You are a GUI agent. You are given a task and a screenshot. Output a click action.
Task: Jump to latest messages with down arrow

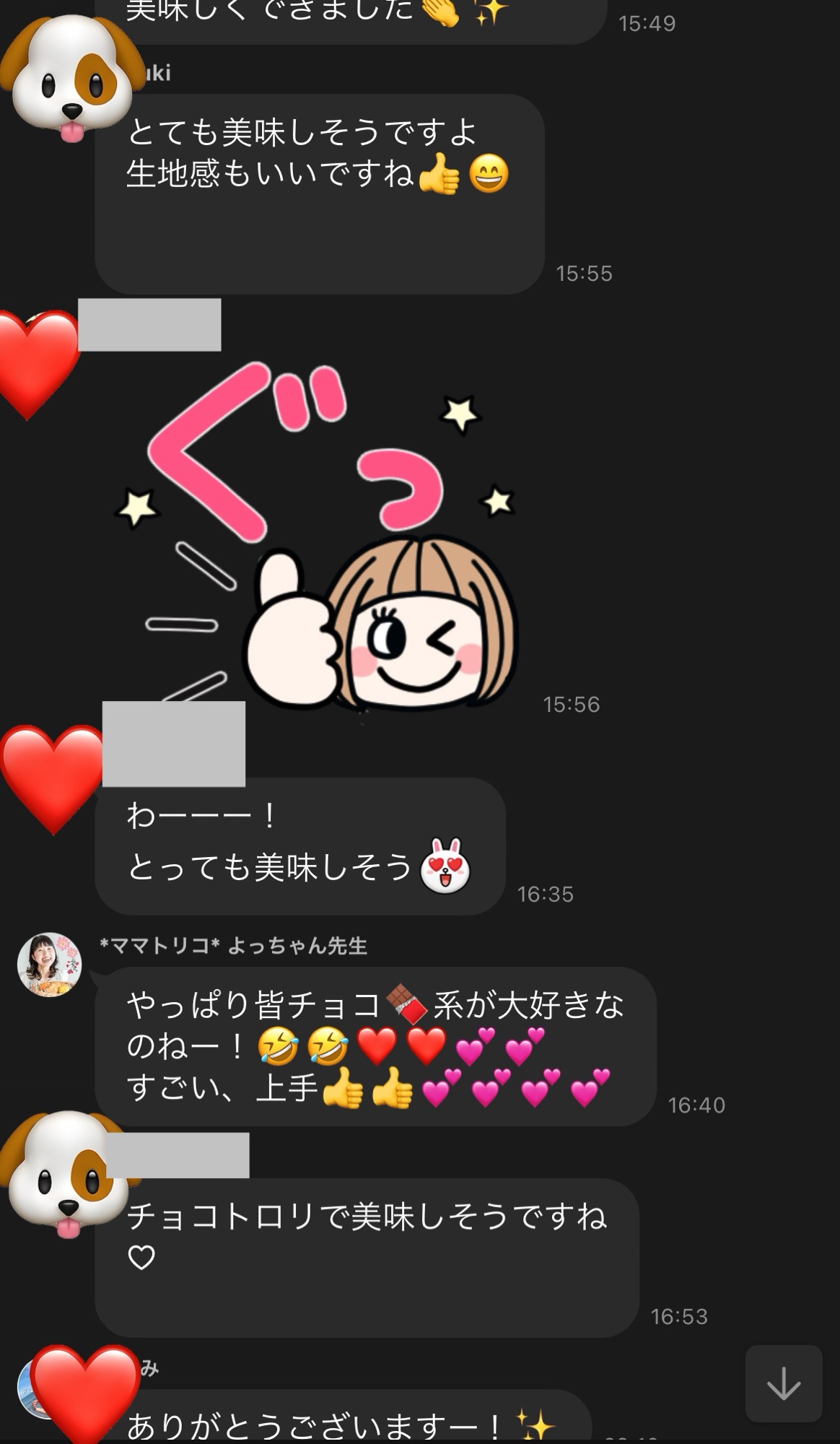coord(783,1383)
